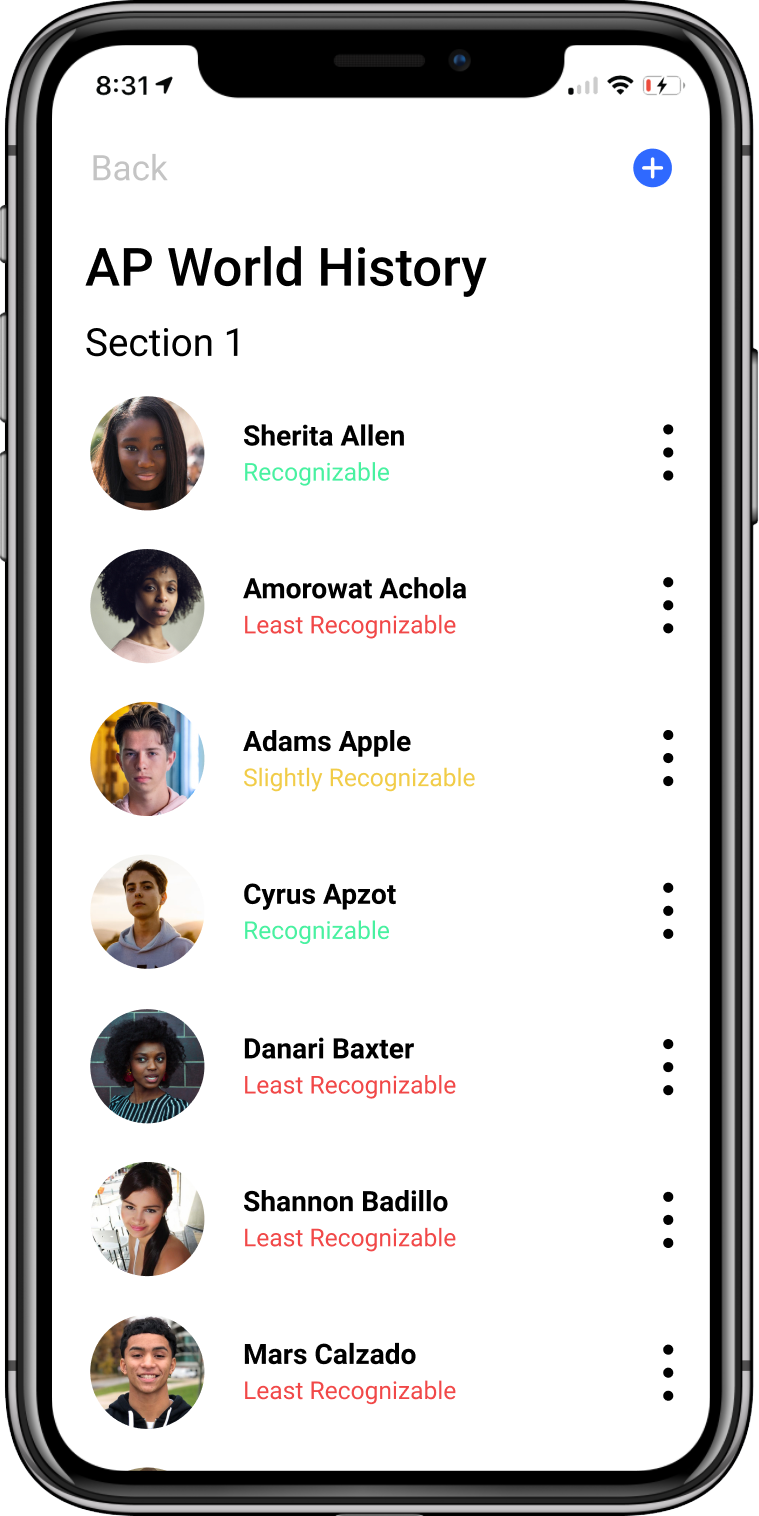Go back using the Back button
This screenshot has height=1516, width=759.
(129, 168)
